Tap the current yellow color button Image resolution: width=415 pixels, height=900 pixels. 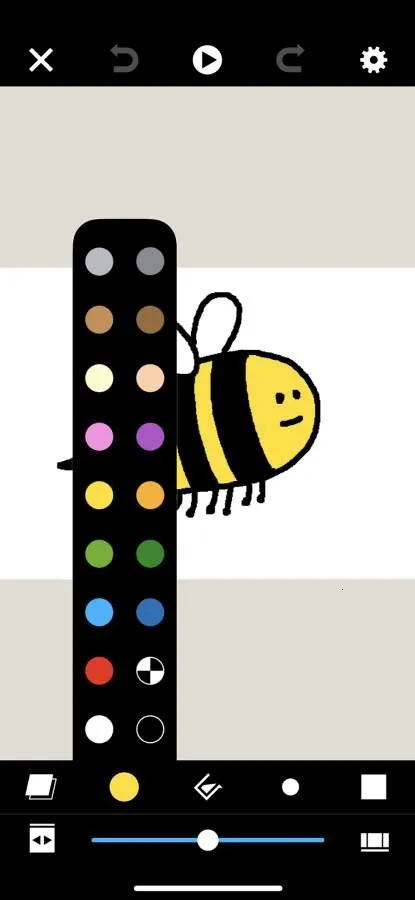[124, 787]
